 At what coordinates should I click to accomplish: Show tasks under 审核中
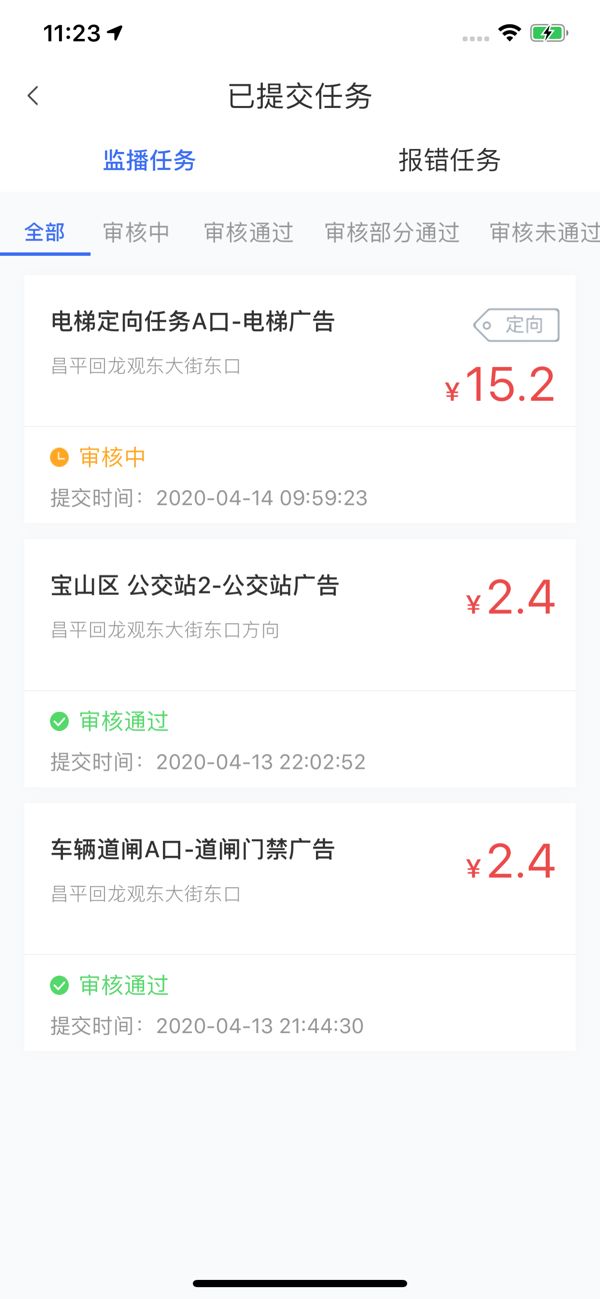pyautogui.click(x=137, y=233)
